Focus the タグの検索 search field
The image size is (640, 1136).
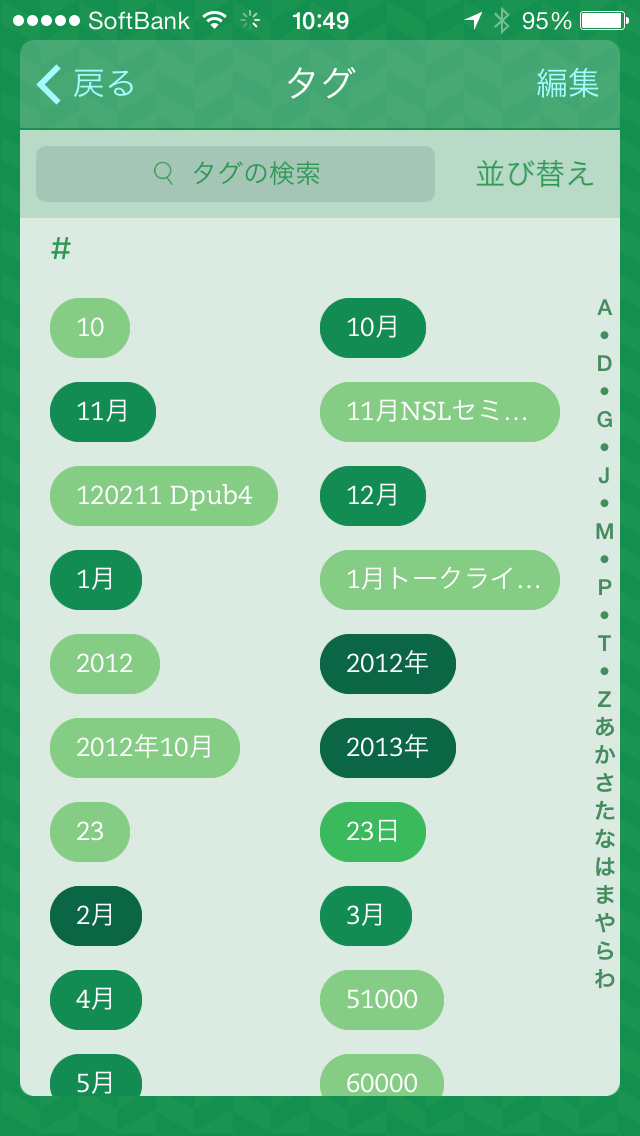[236, 174]
